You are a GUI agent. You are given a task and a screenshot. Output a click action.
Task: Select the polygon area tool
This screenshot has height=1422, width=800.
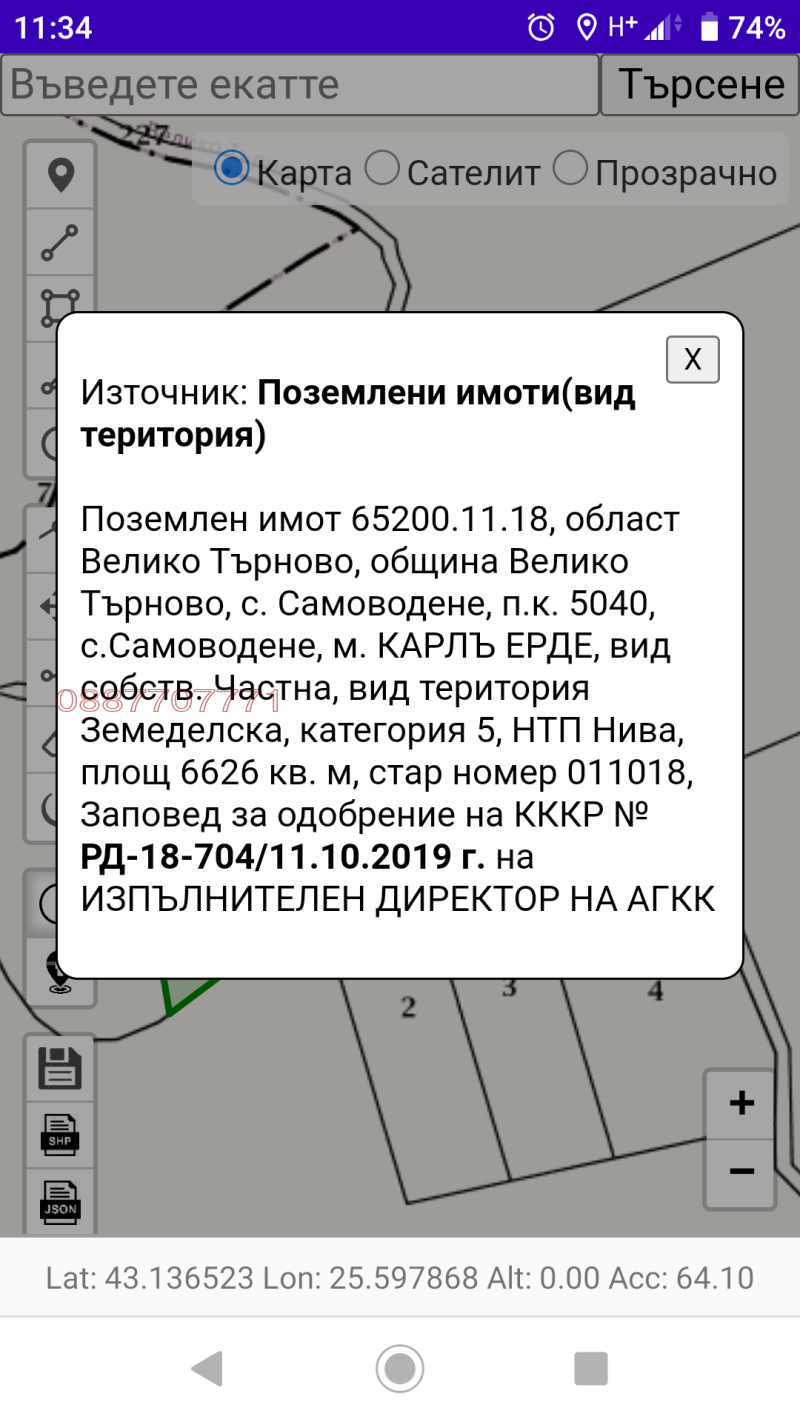(60, 306)
